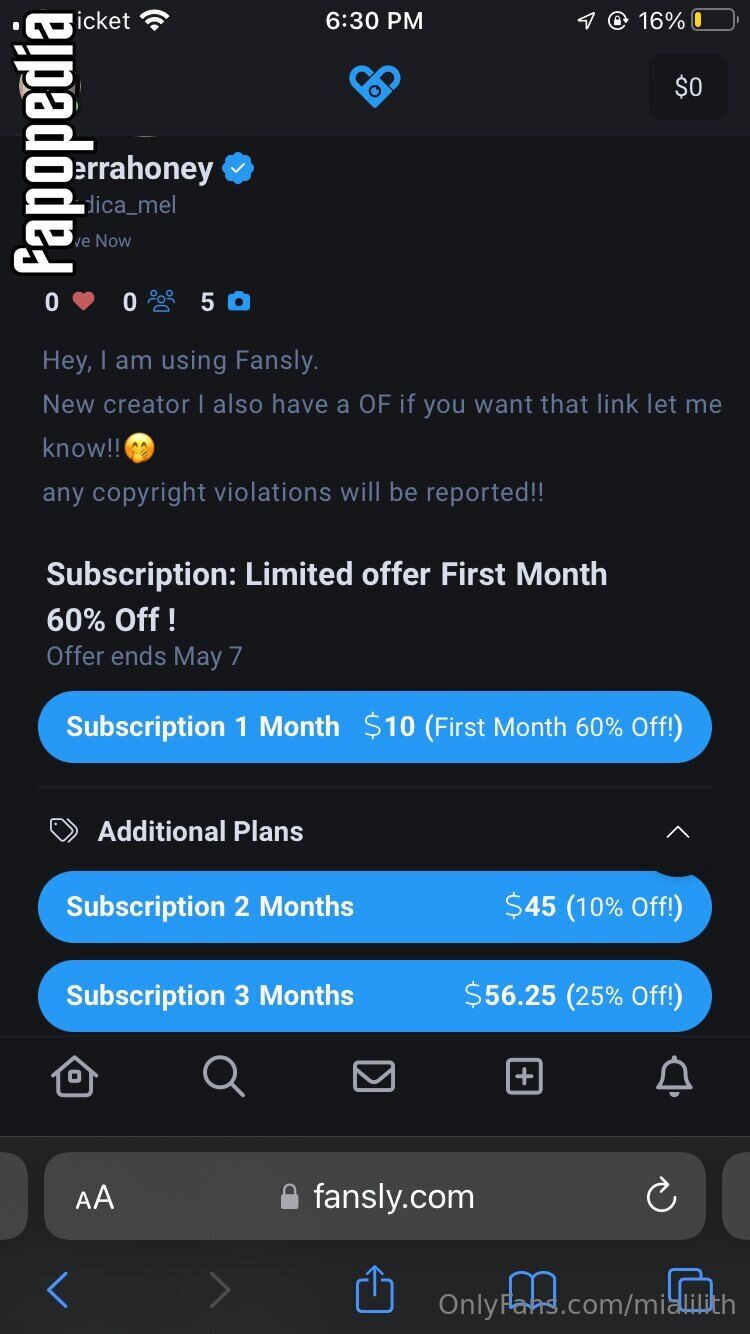
Task: Tap the Fansly heart logo
Action: pos(375,86)
